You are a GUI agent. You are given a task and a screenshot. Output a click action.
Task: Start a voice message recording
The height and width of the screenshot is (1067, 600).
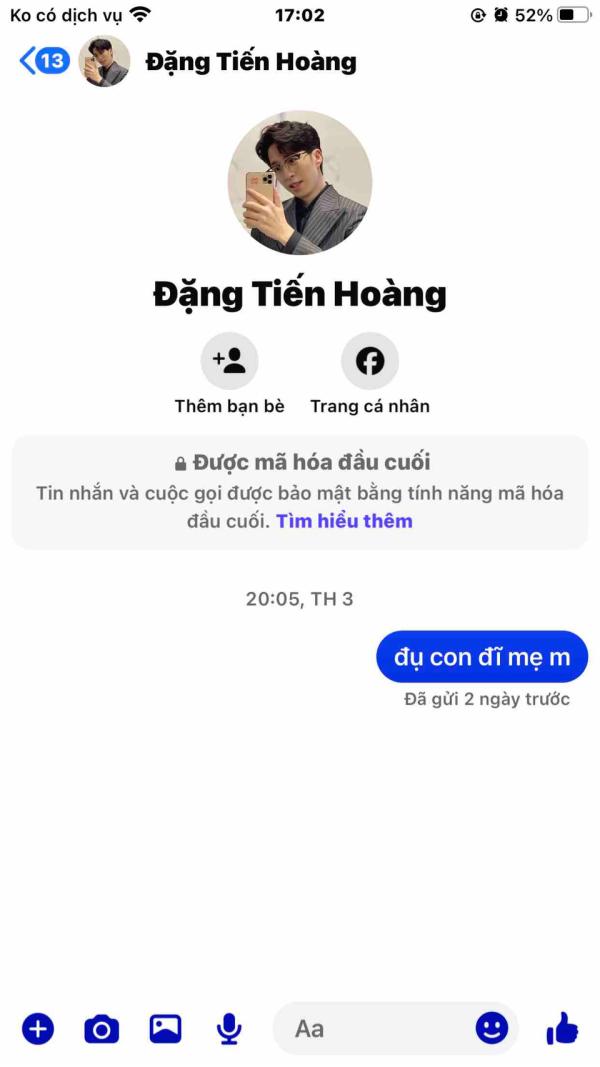pos(229,1029)
